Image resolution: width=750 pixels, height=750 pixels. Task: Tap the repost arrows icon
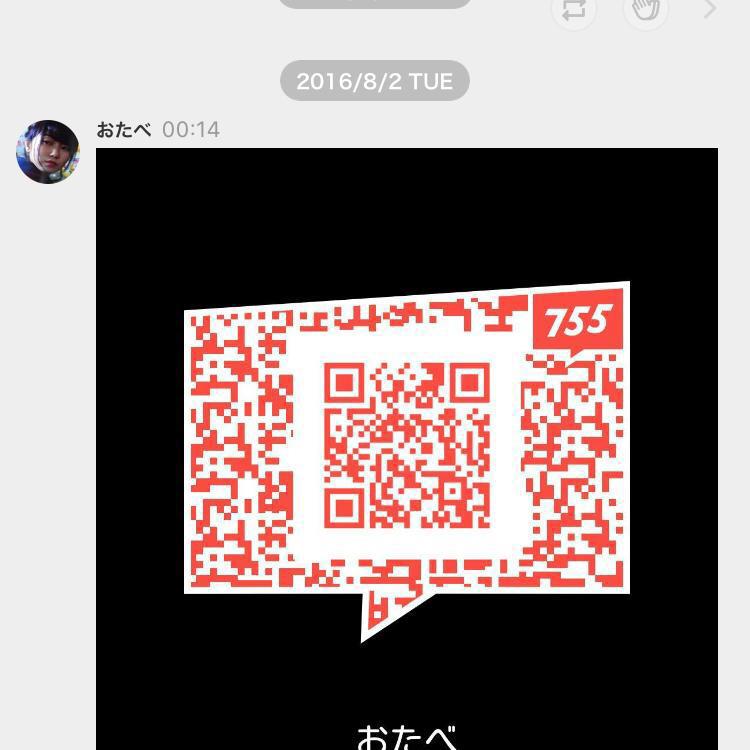pos(574,9)
